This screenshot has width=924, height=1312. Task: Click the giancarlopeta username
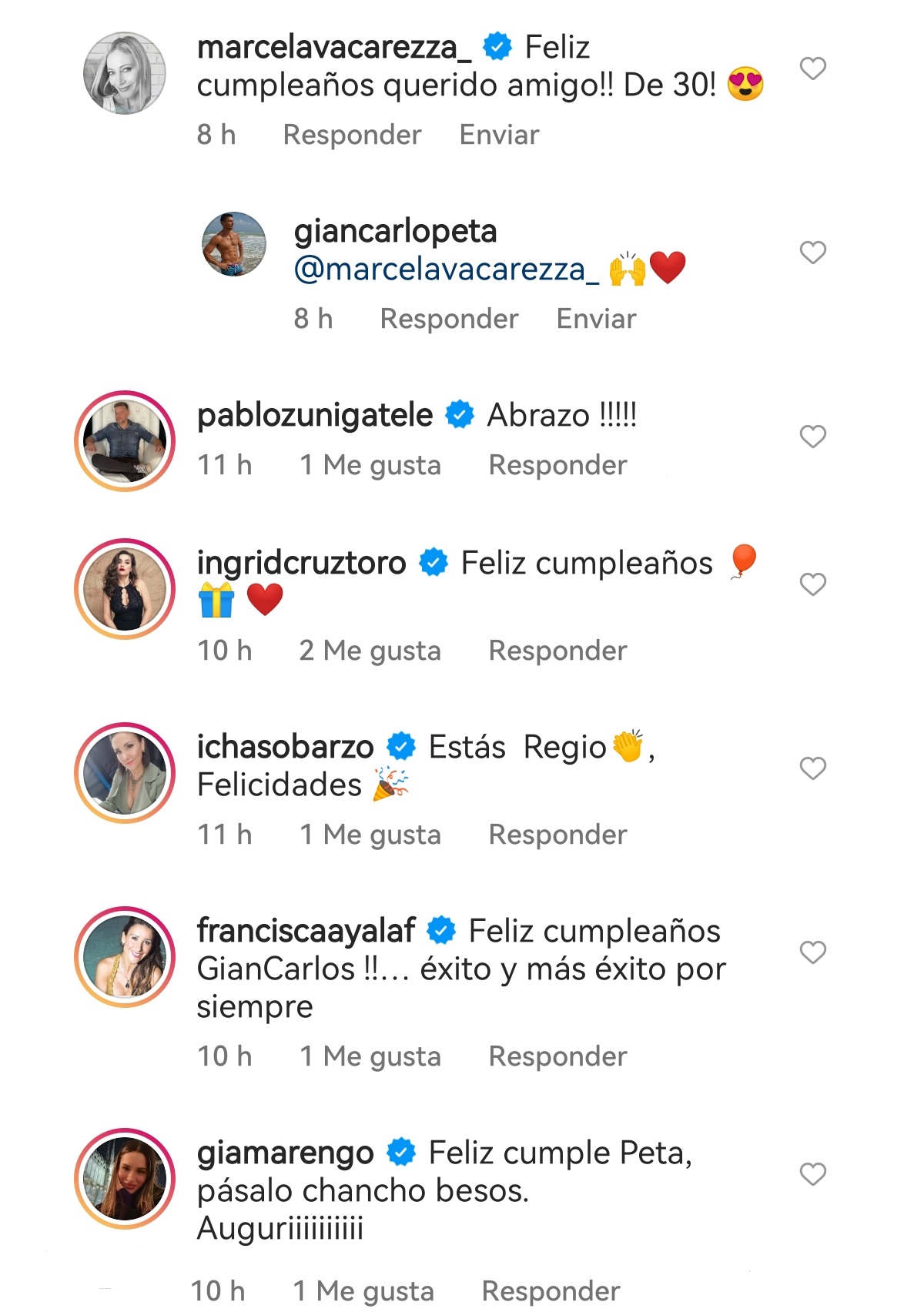pyautogui.click(x=395, y=230)
